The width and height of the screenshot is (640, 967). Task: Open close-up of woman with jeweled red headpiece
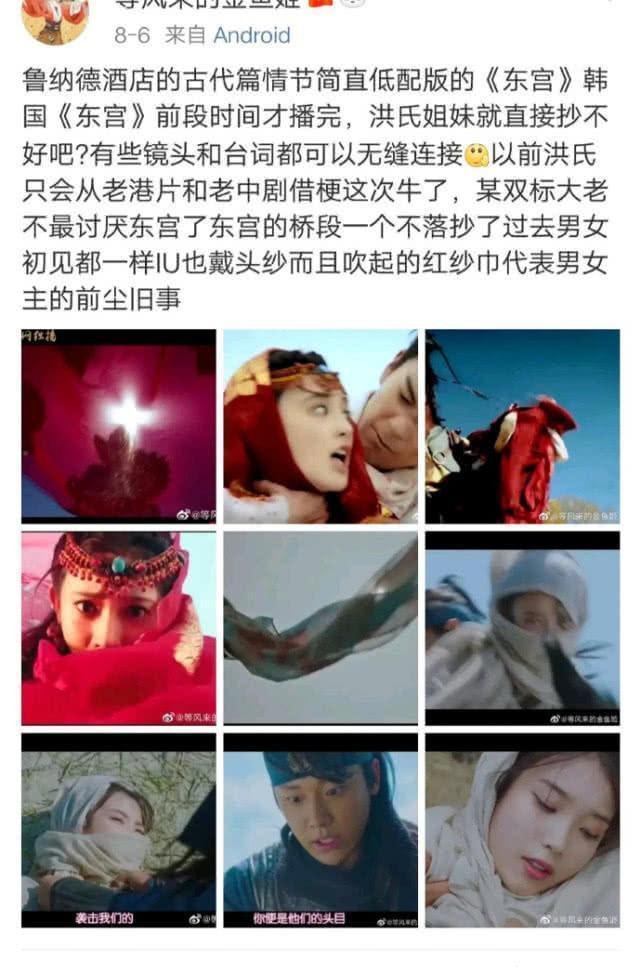(x=119, y=628)
